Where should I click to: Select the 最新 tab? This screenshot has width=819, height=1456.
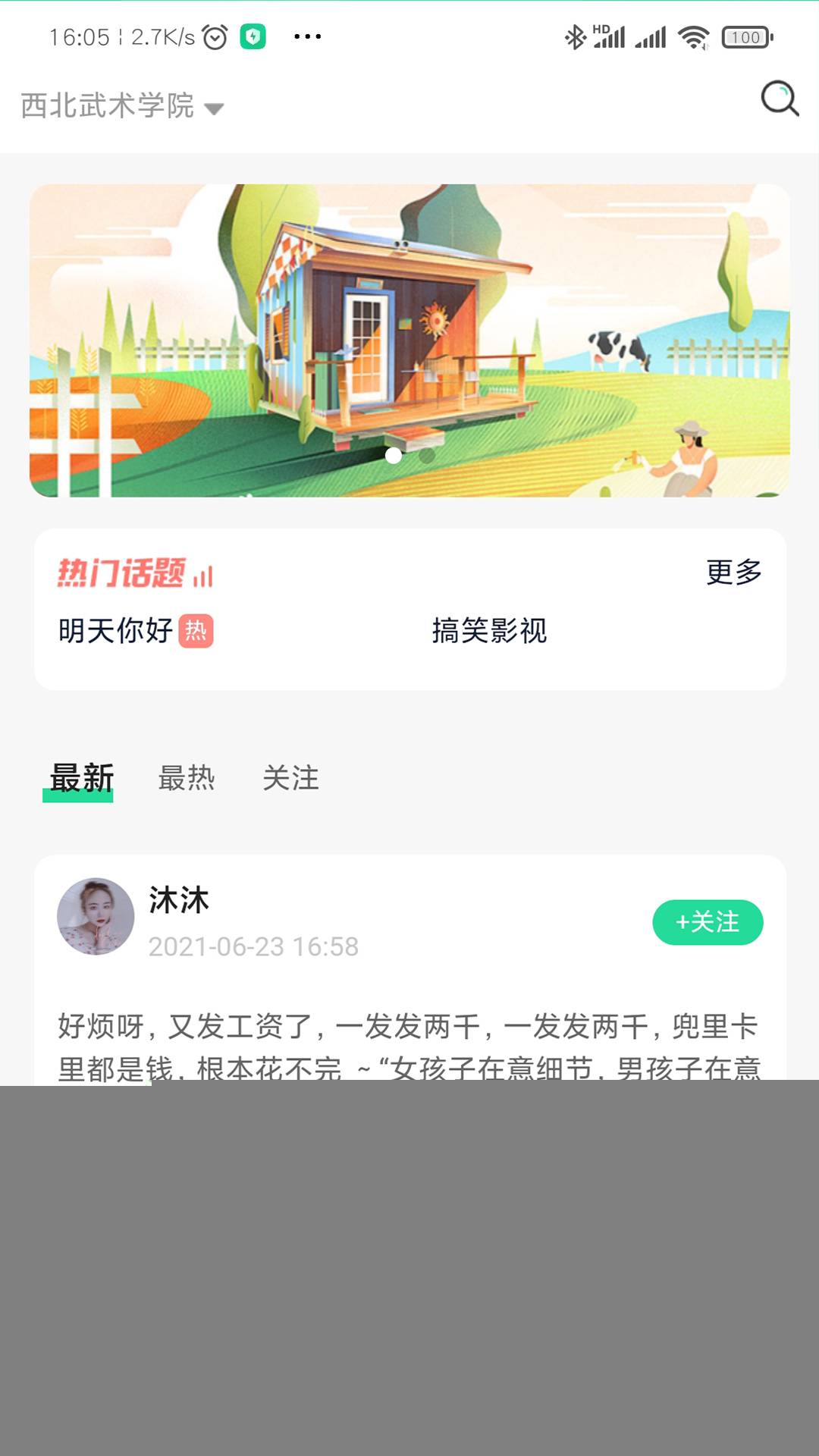(82, 779)
